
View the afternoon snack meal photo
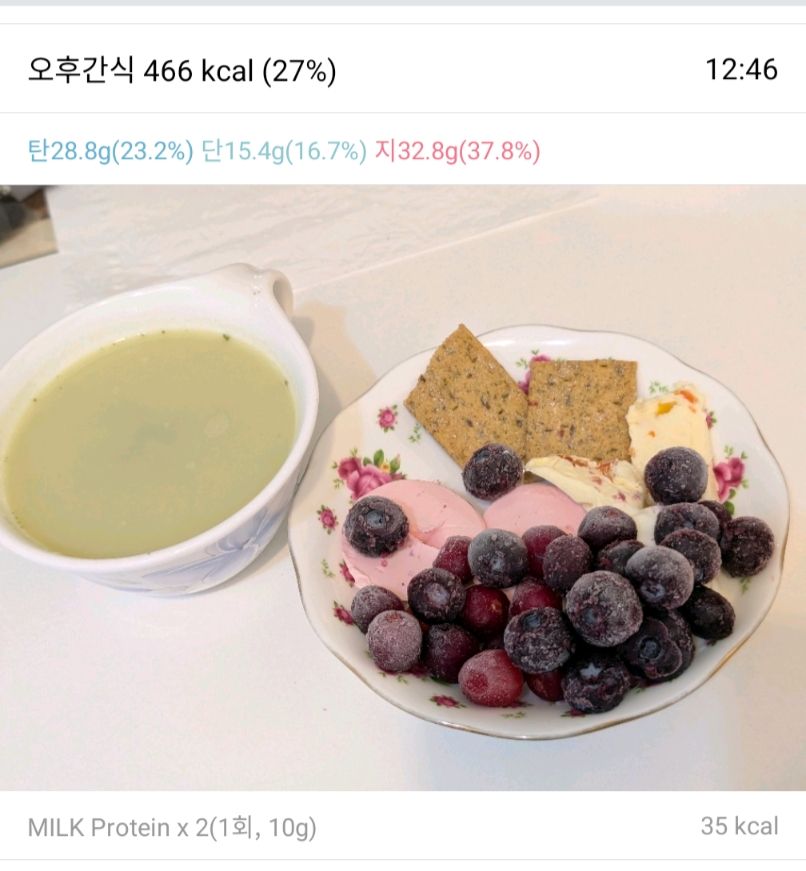pyautogui.click(x=403, y=487)
